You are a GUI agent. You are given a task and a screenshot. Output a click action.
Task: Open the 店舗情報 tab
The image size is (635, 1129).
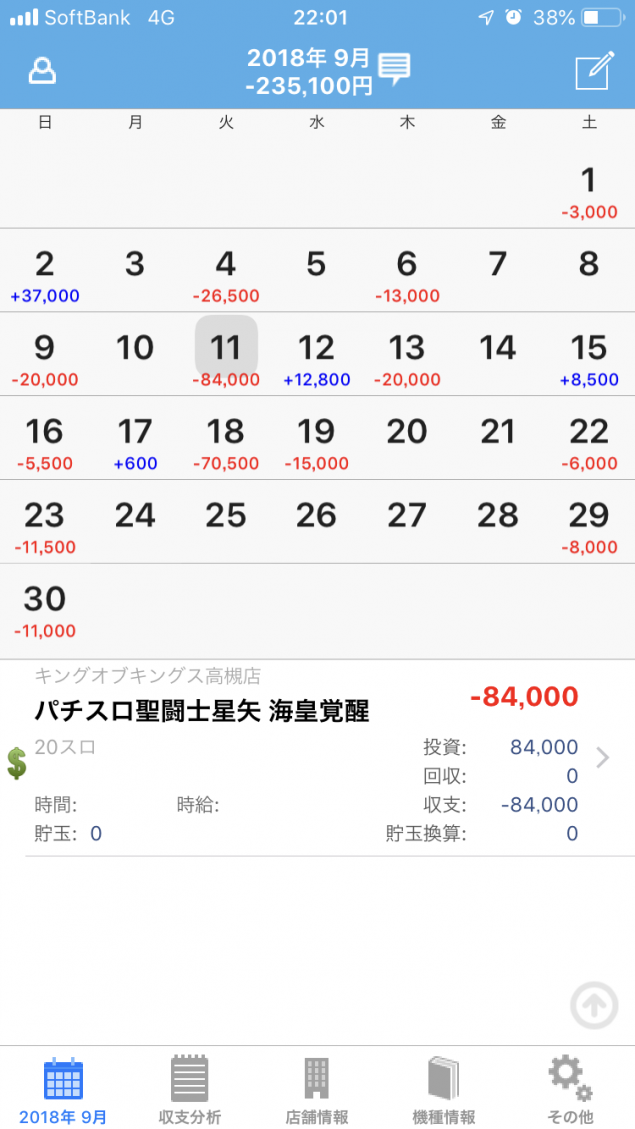tap(317, 1090)
